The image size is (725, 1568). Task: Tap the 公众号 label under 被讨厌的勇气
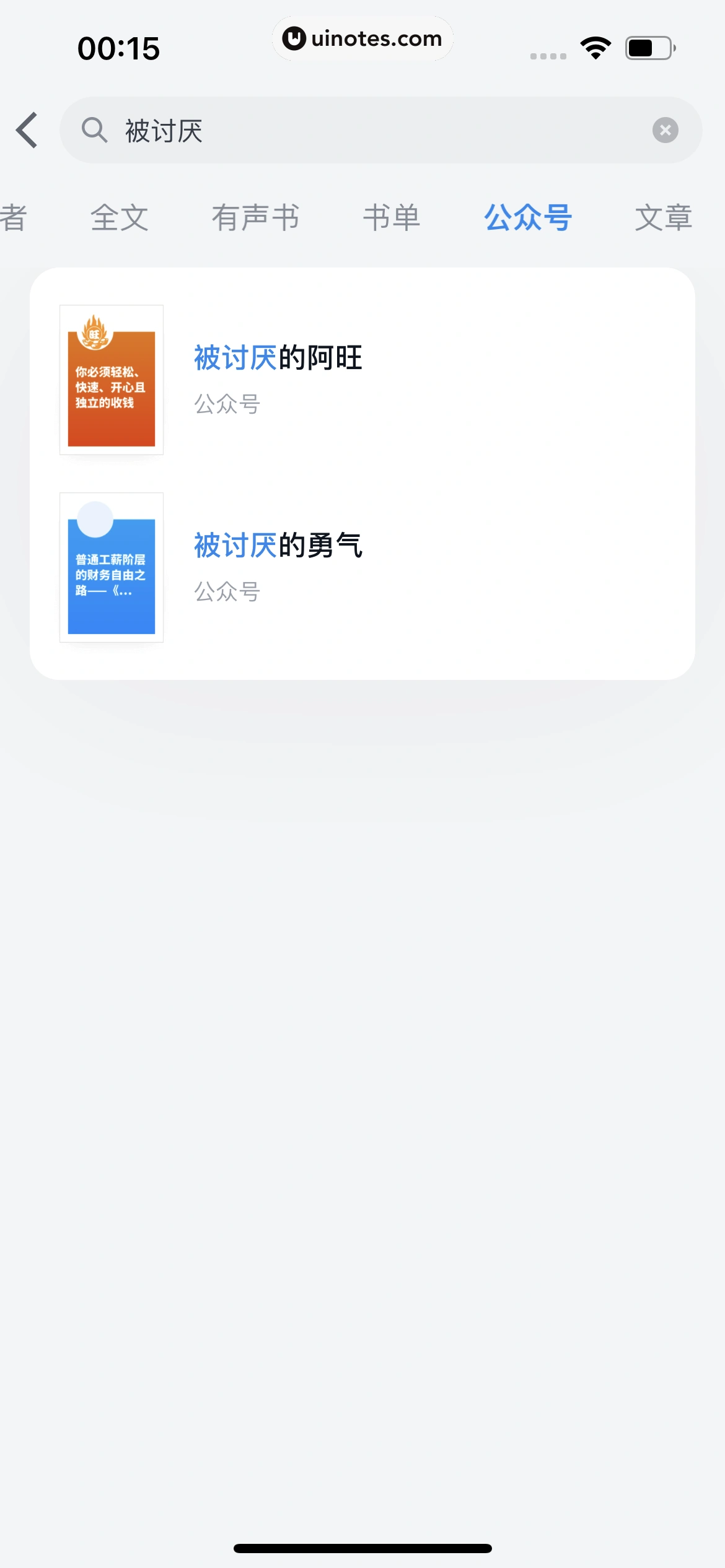[227, 593]
